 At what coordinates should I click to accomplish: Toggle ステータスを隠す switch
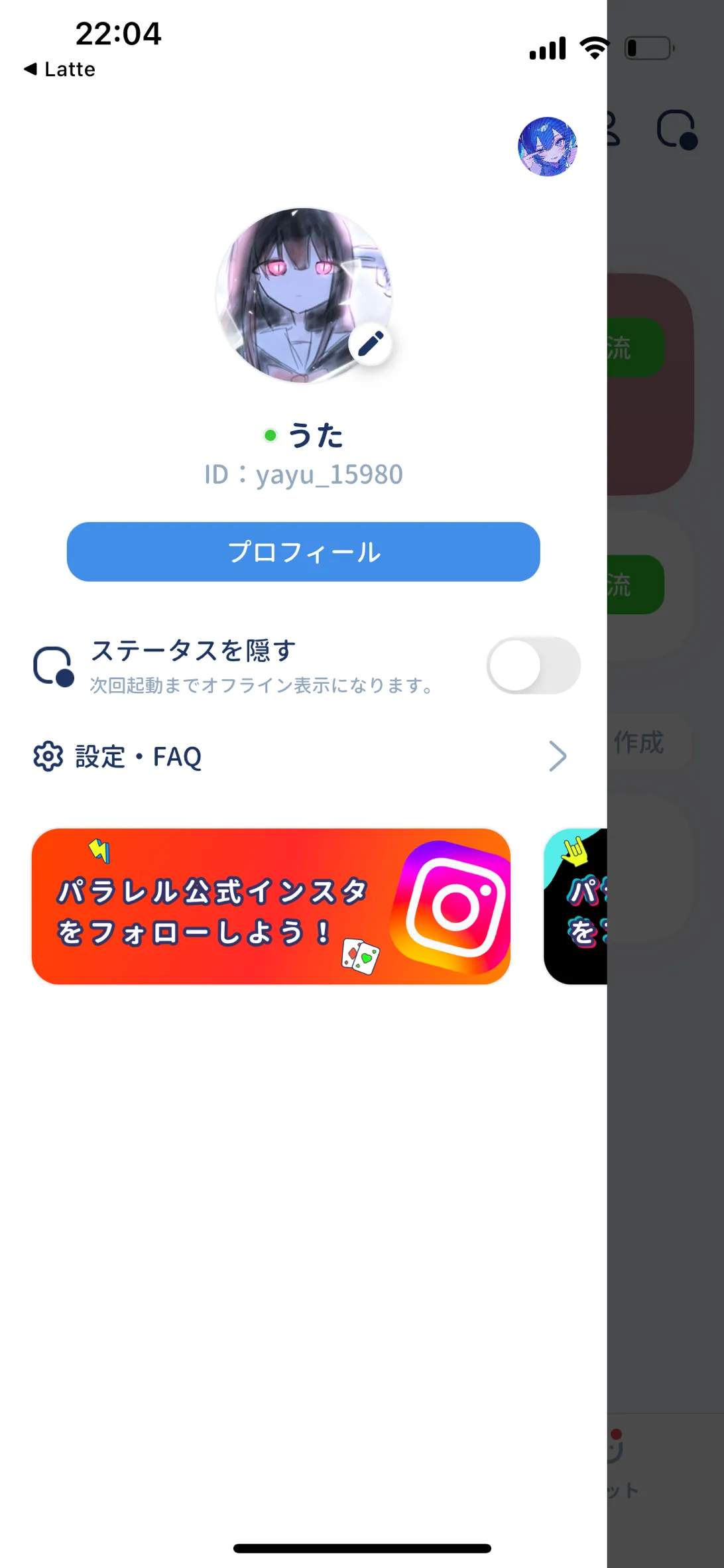pyautogui.click(x=533, y=665)
